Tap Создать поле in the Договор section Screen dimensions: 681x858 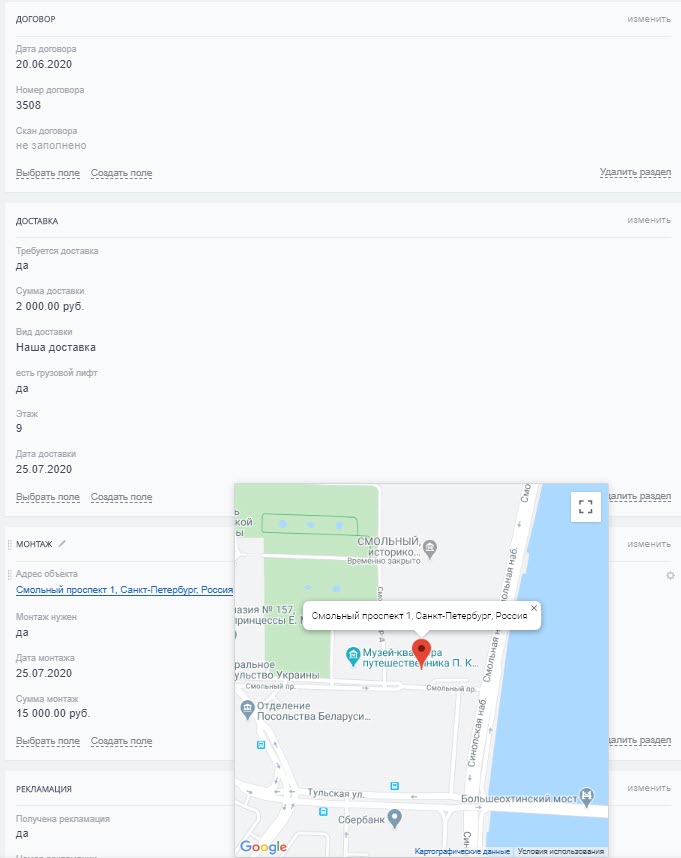pyautogui.click(x=121, y=173)
